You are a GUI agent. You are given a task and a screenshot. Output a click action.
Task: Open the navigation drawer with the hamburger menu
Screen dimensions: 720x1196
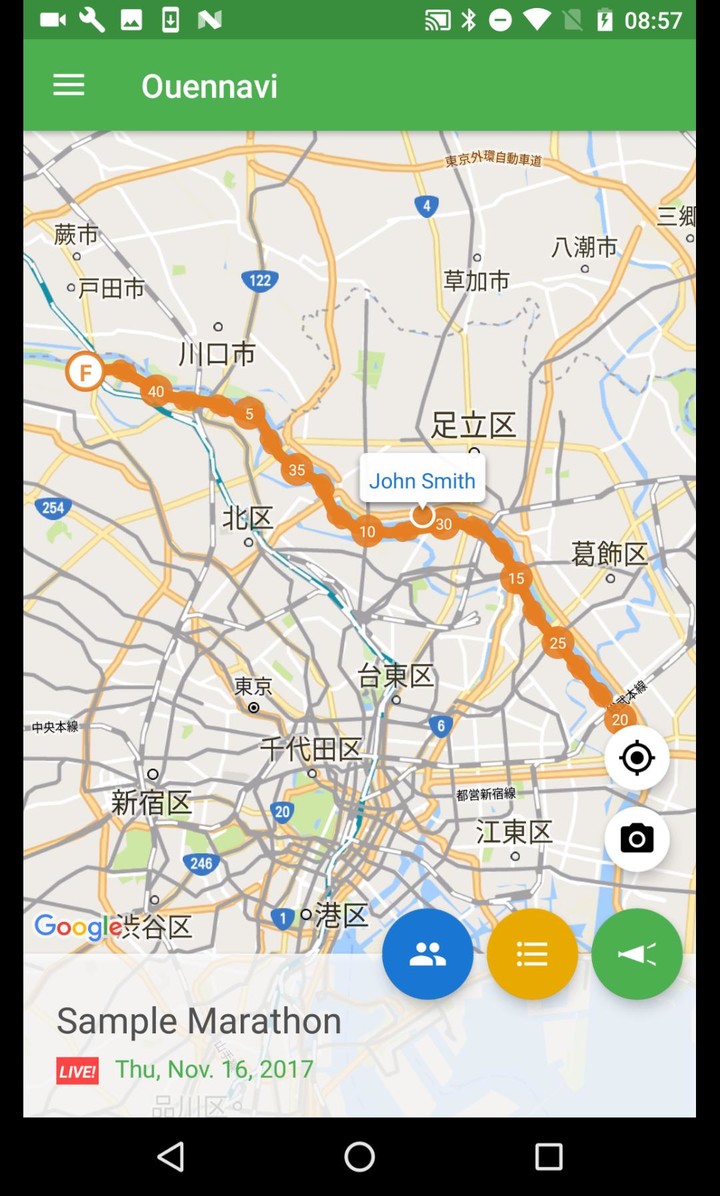[x=68, y=85]
